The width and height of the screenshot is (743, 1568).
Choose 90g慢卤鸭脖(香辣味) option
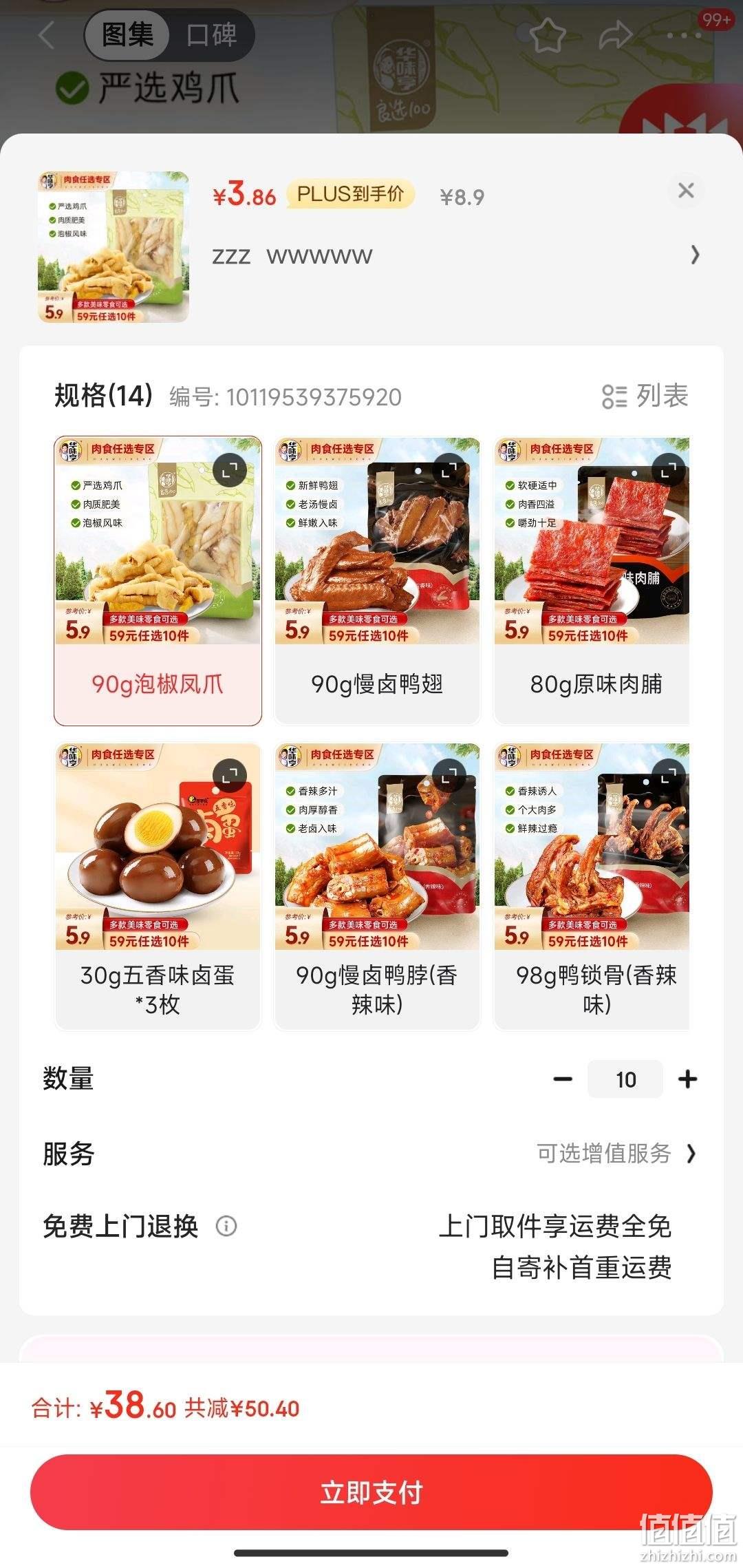(377, 887)
